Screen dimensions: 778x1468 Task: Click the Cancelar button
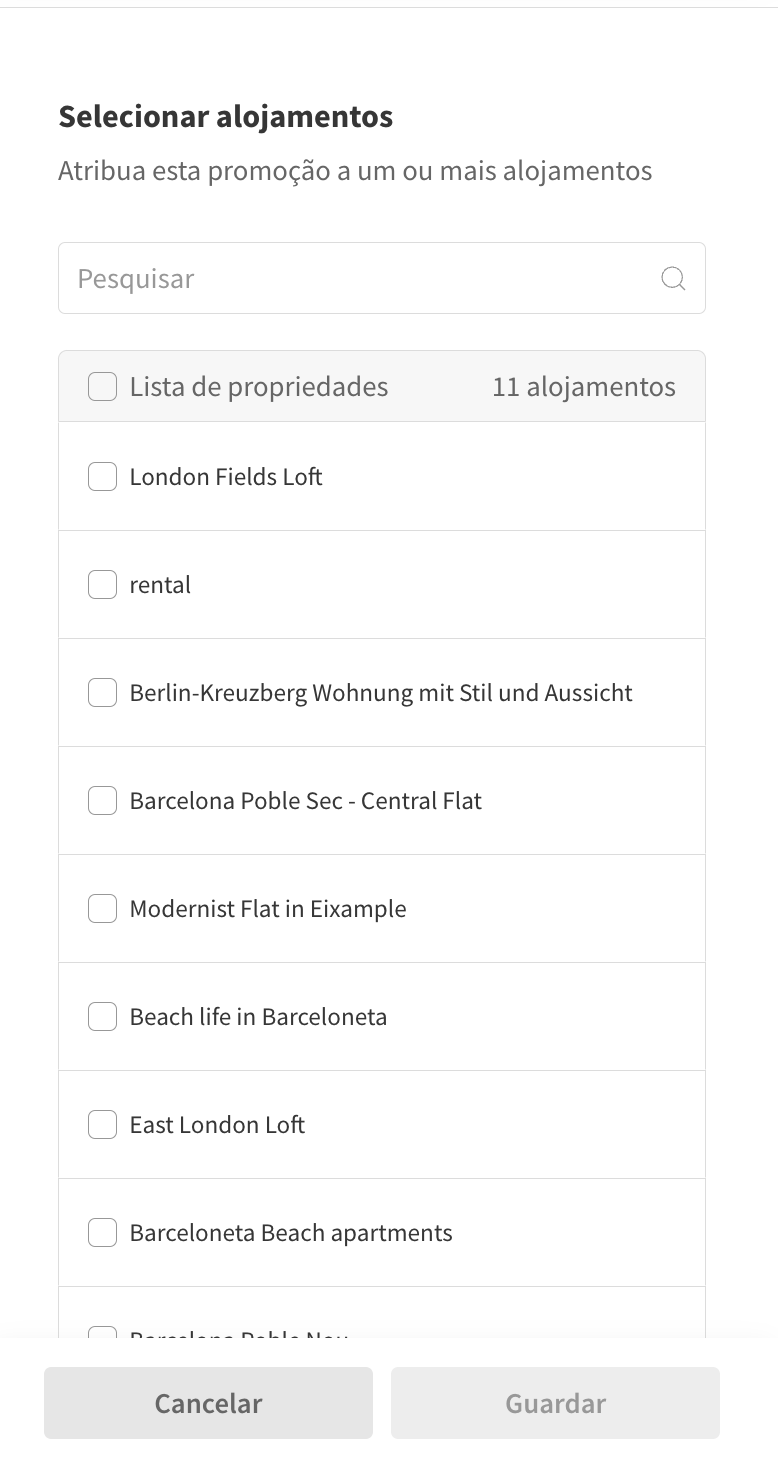tap(207, 1402)
